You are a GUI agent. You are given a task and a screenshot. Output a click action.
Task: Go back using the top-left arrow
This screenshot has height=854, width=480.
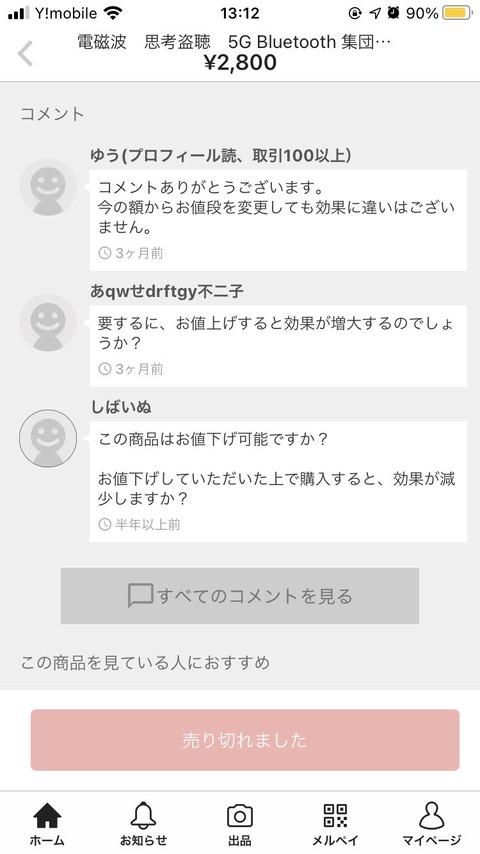point(26,53)
